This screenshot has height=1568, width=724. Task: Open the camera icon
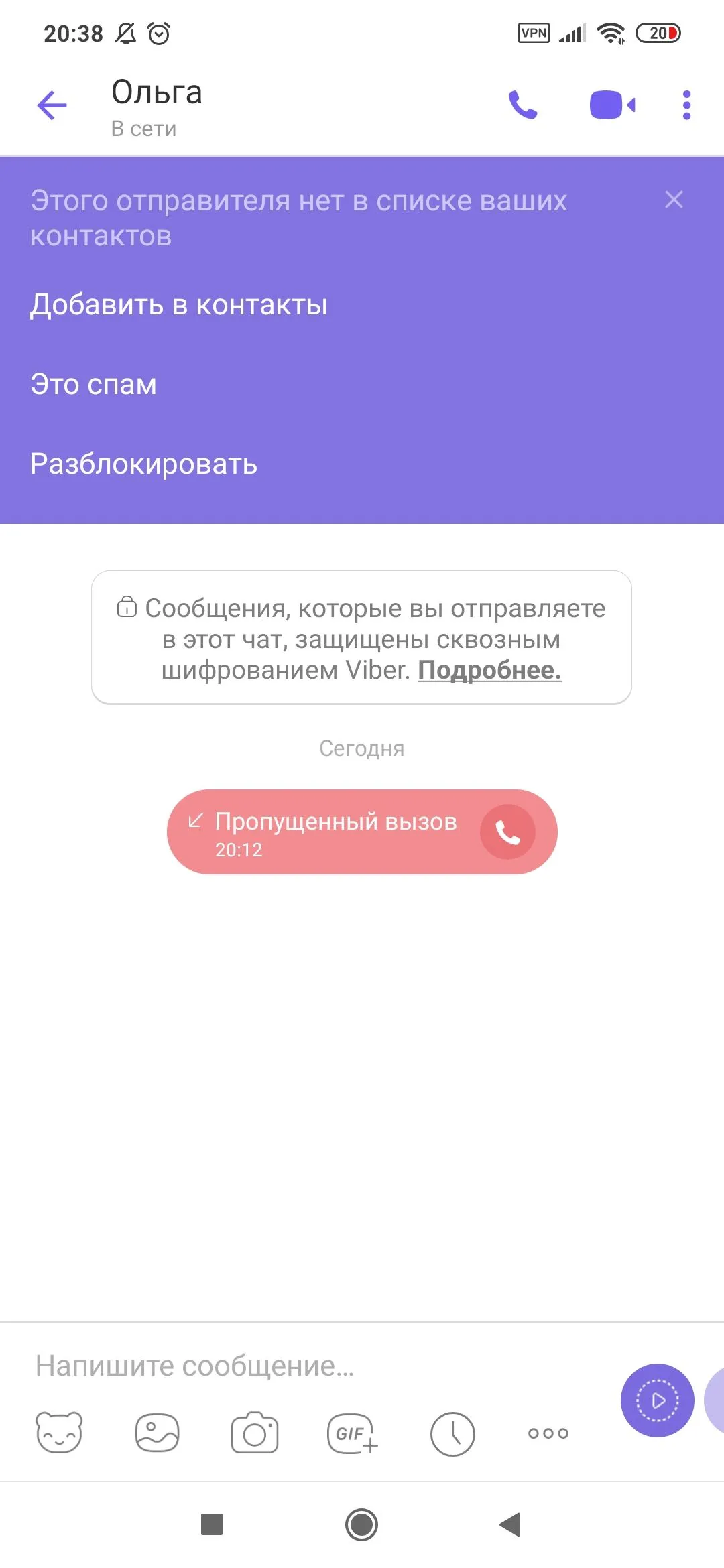255,1433
